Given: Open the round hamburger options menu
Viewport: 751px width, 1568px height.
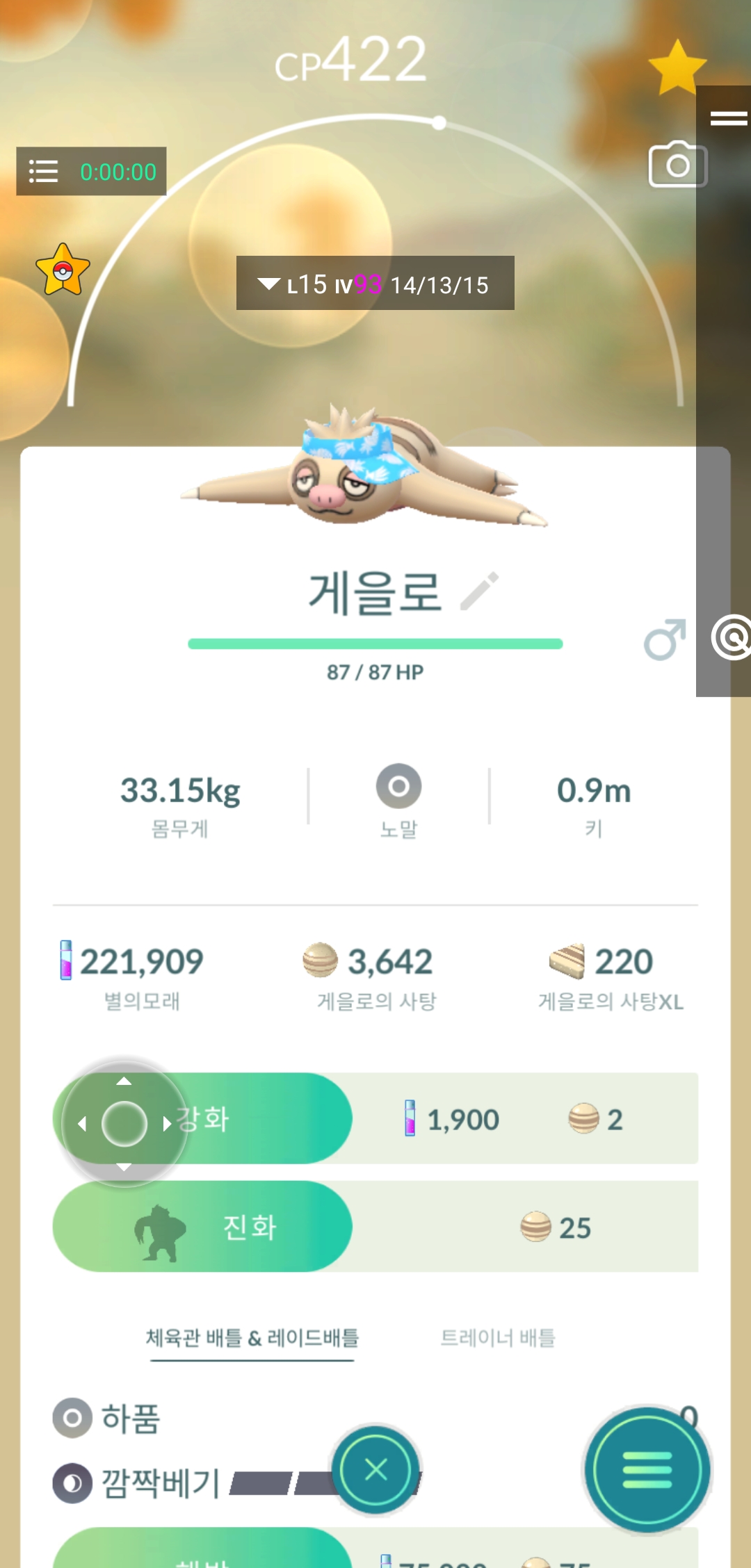Looking at the screenshot, I should (647, 1469).
